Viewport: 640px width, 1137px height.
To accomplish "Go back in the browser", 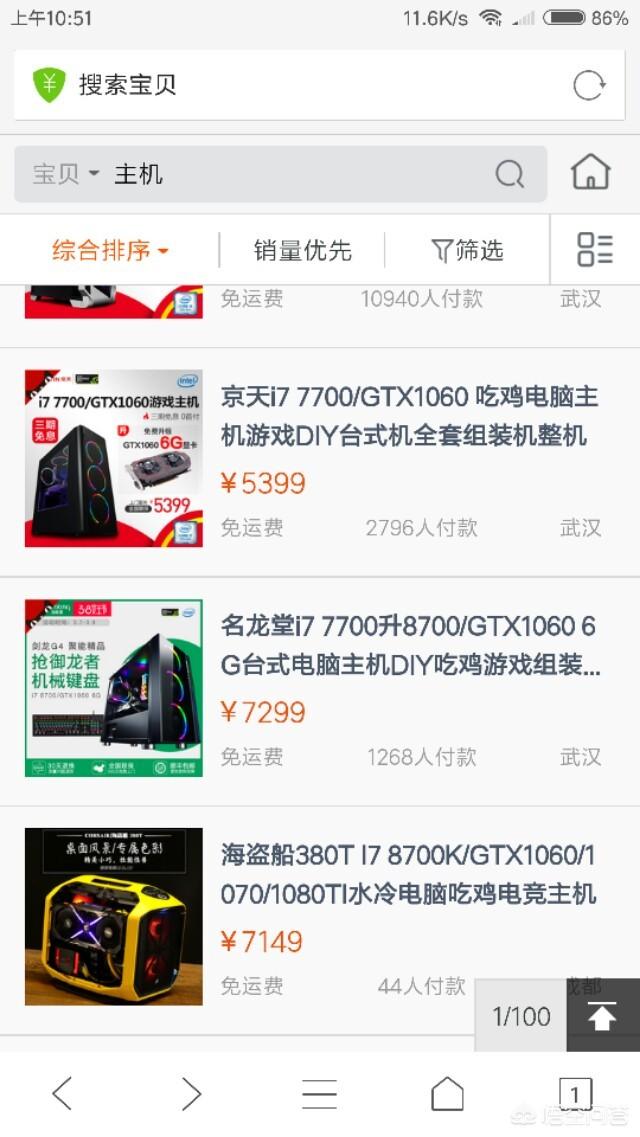I will click(x=62, y=1093).
